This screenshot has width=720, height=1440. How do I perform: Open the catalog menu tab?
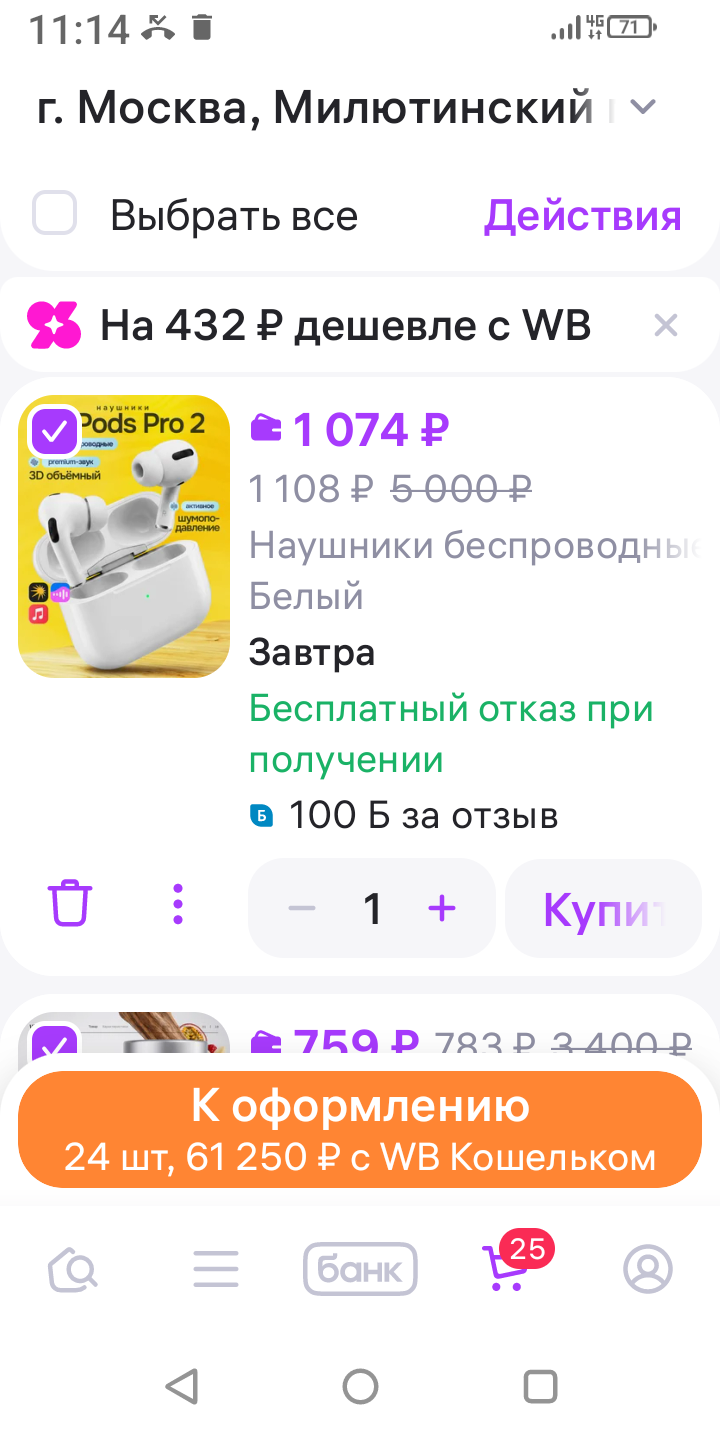coord(216,1269)
